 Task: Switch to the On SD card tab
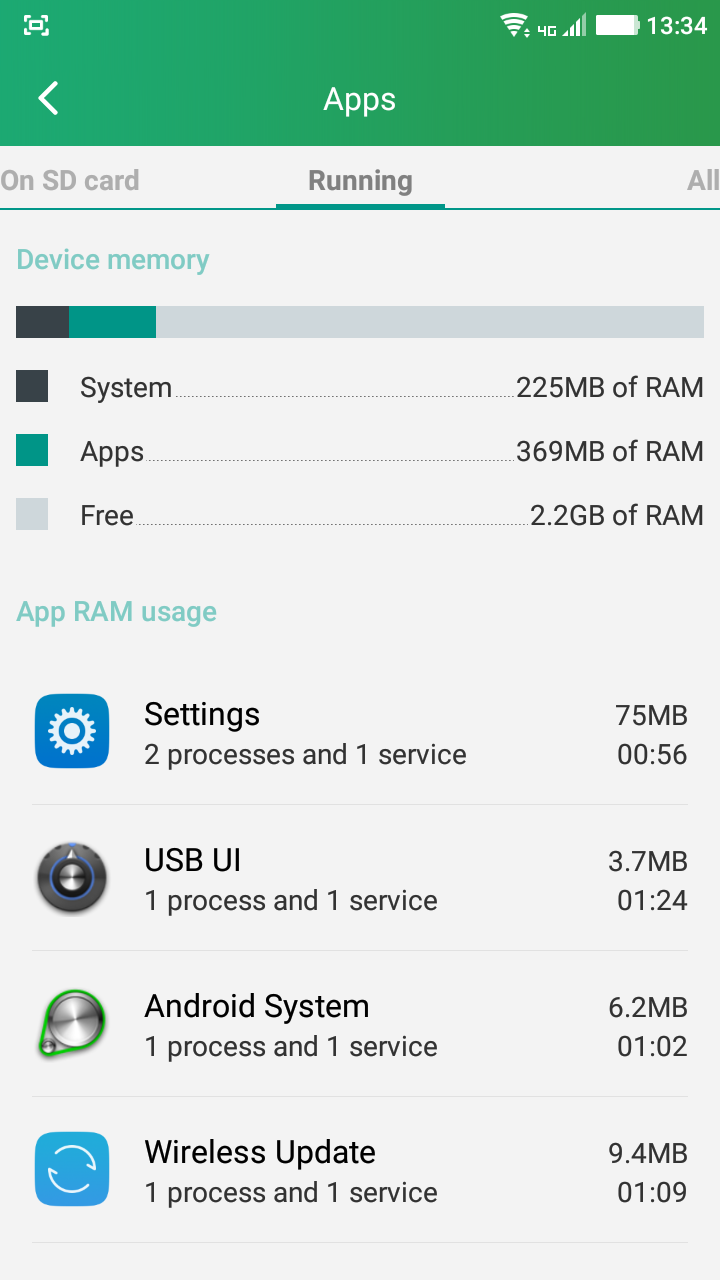(x=70, y=181)
